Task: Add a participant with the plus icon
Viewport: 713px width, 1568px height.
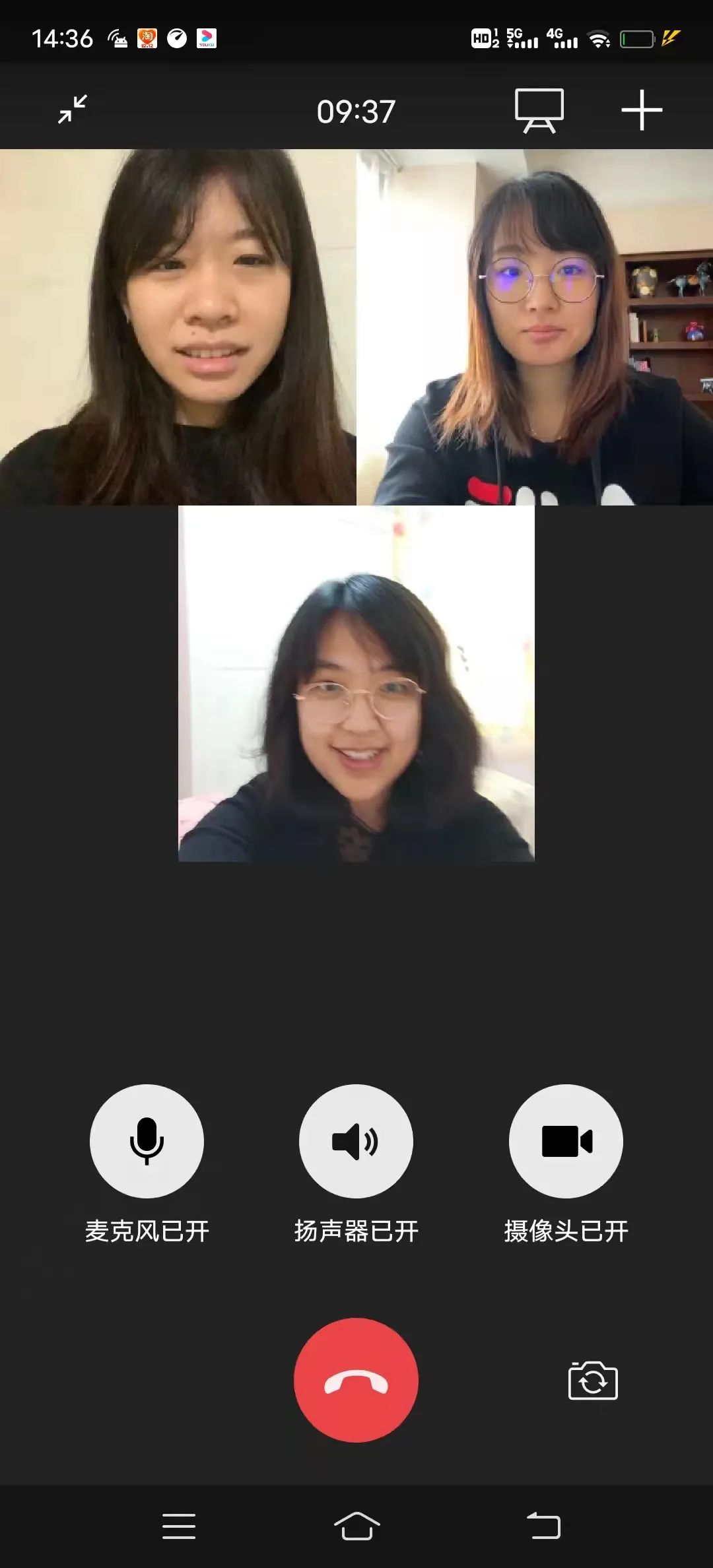Action: point(642,110)
